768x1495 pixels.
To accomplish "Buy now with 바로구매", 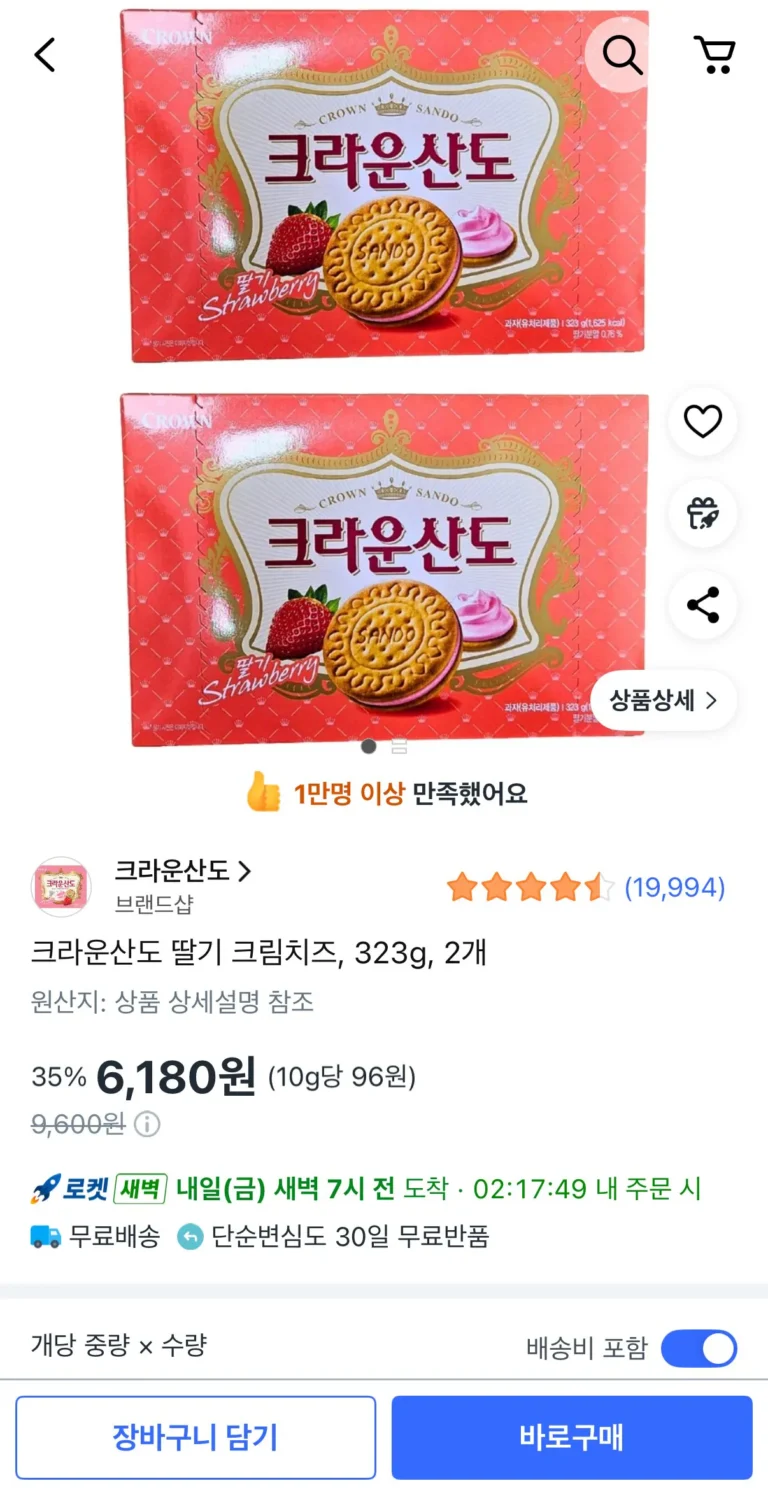I will pyautogui.click(x=571, y=1438).
